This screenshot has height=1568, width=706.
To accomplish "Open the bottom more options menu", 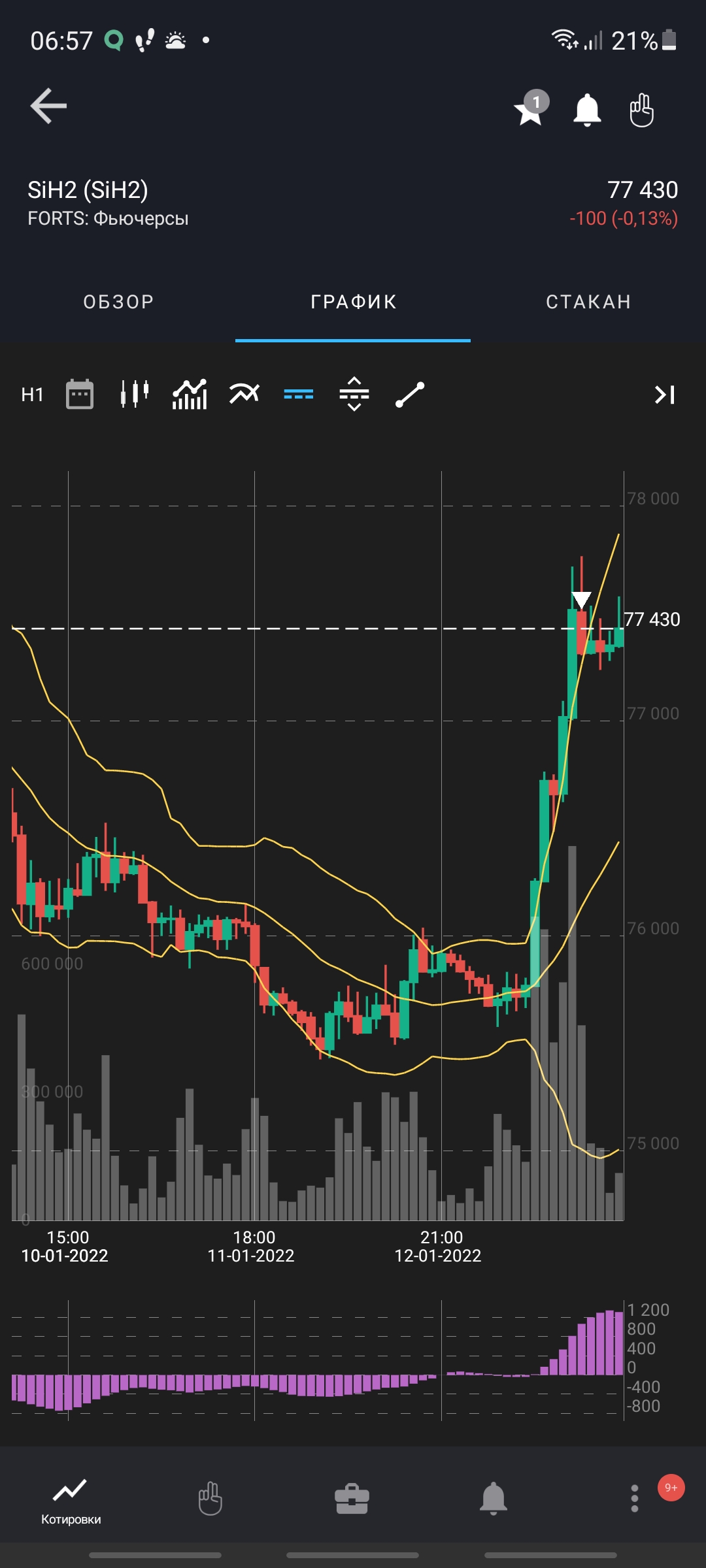I will pos(634,1499).
